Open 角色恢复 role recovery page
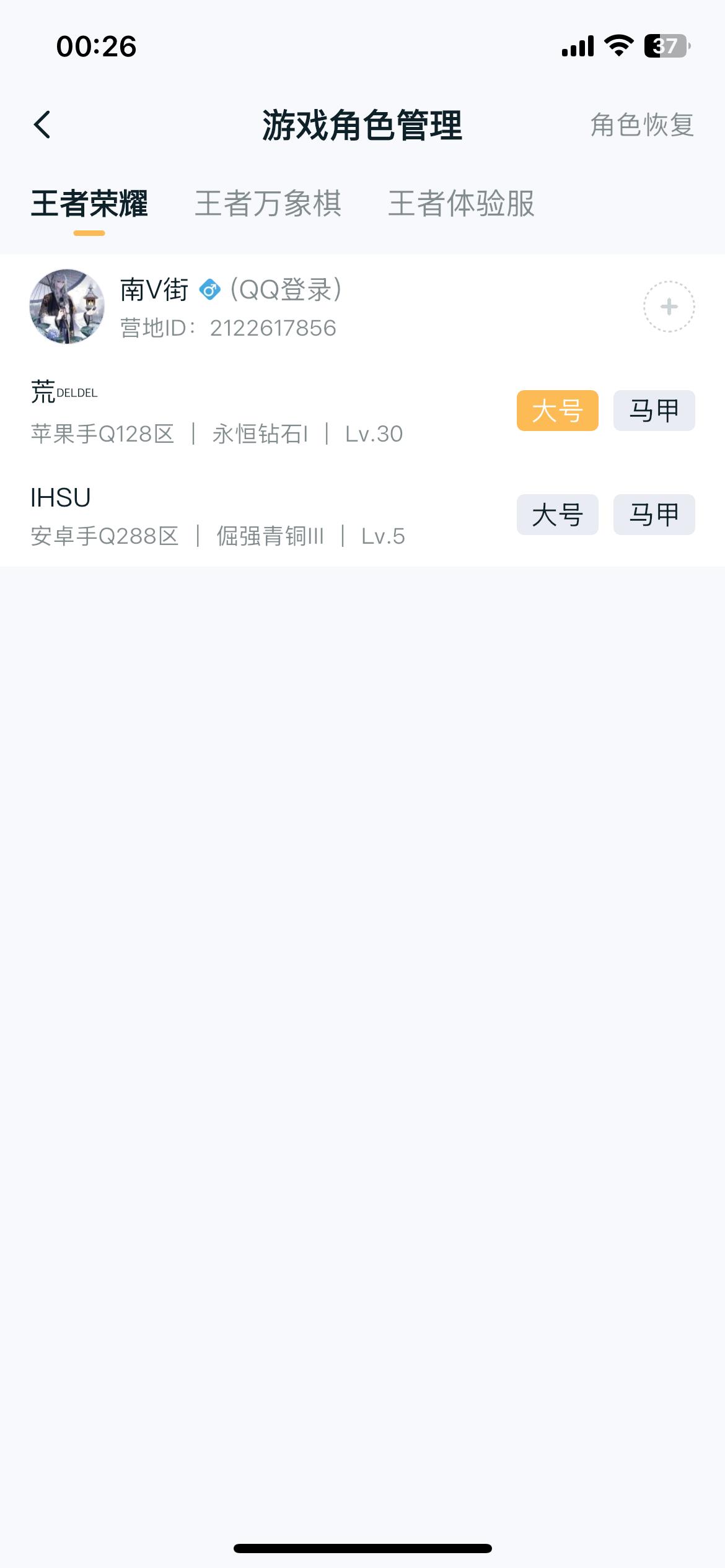725x1568 pixels. tap(641, 125)
